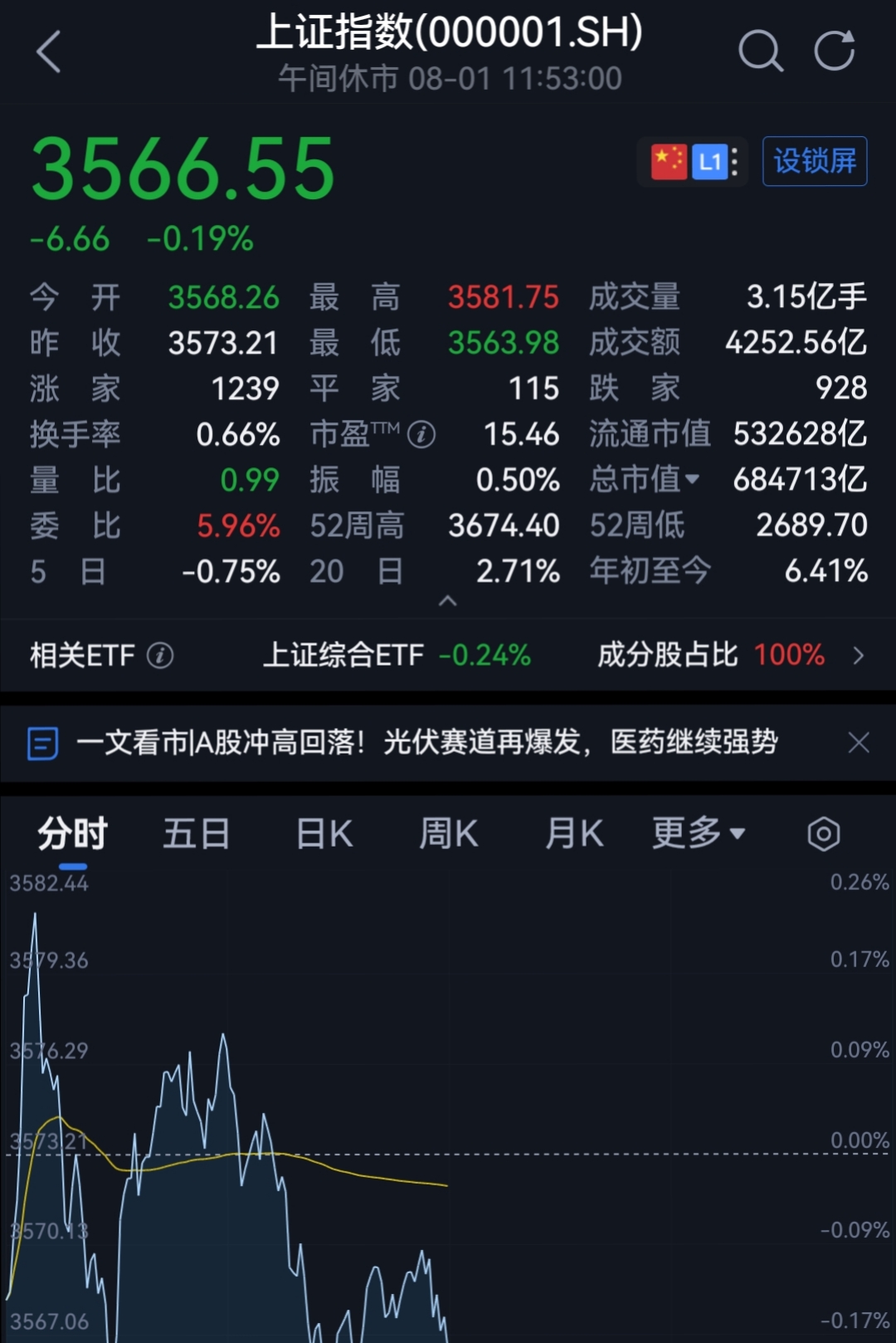Open chart settings via the target icon
The width and height of the screenshot is (896, 1343).
(x=823, y=833)
